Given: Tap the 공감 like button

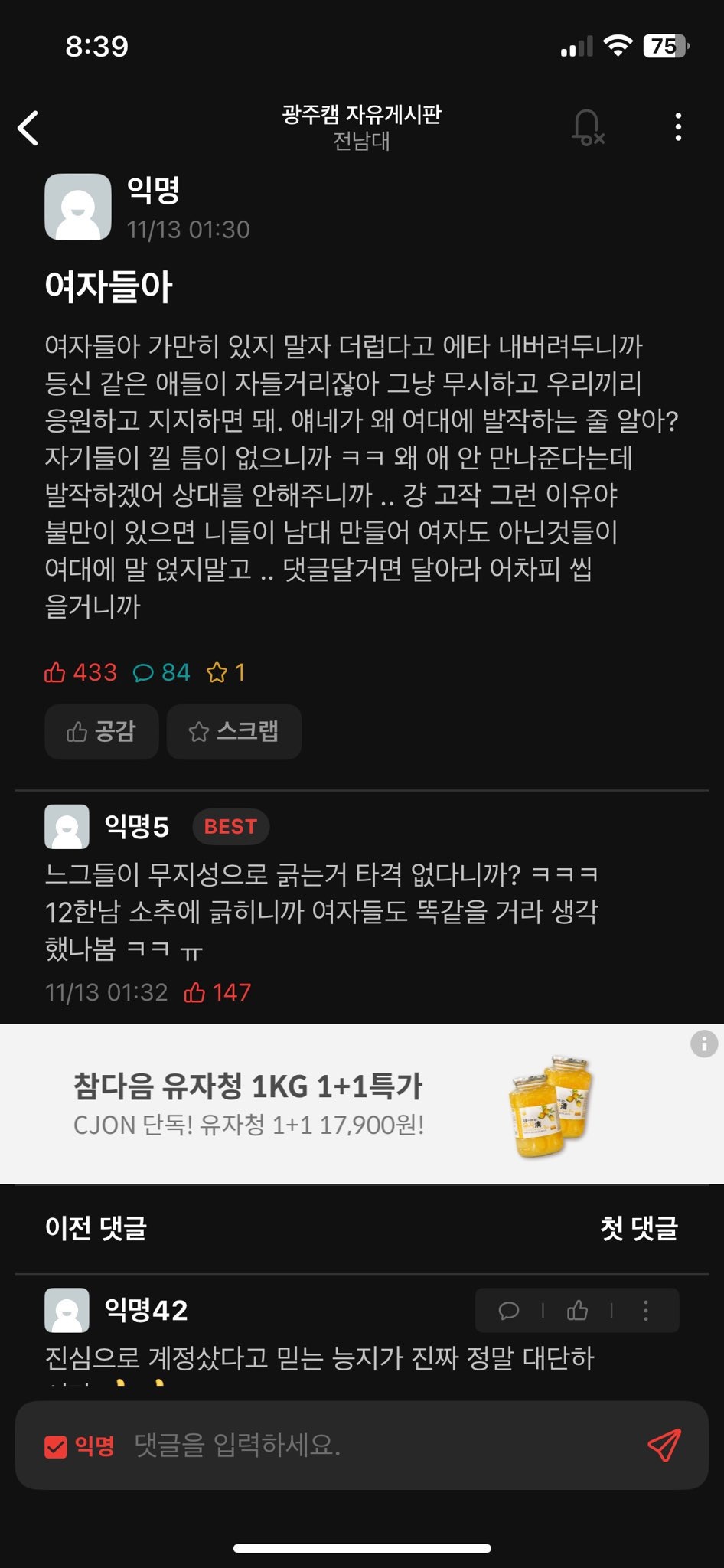Looking at the screenshot, I should (101, 732).
